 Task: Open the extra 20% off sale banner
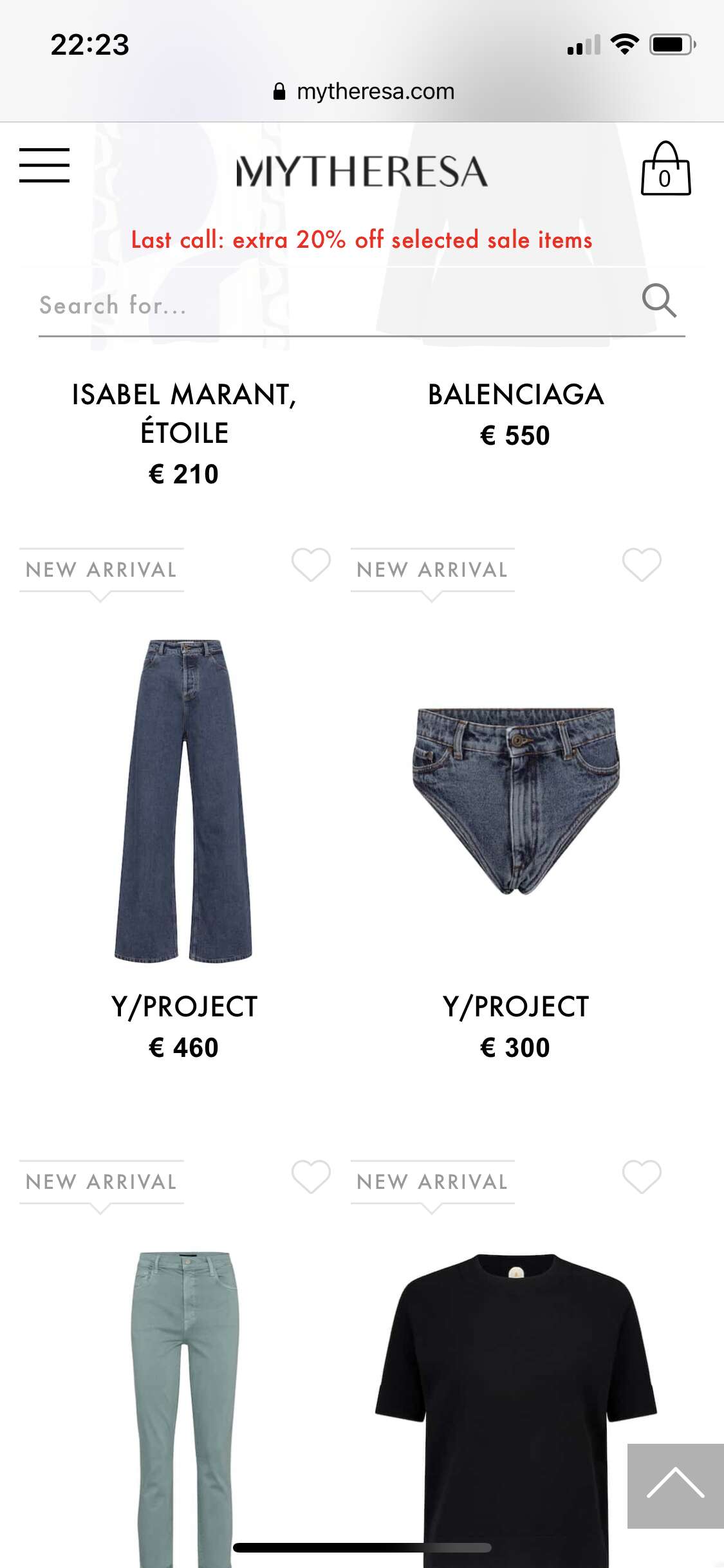coord(362,240)
